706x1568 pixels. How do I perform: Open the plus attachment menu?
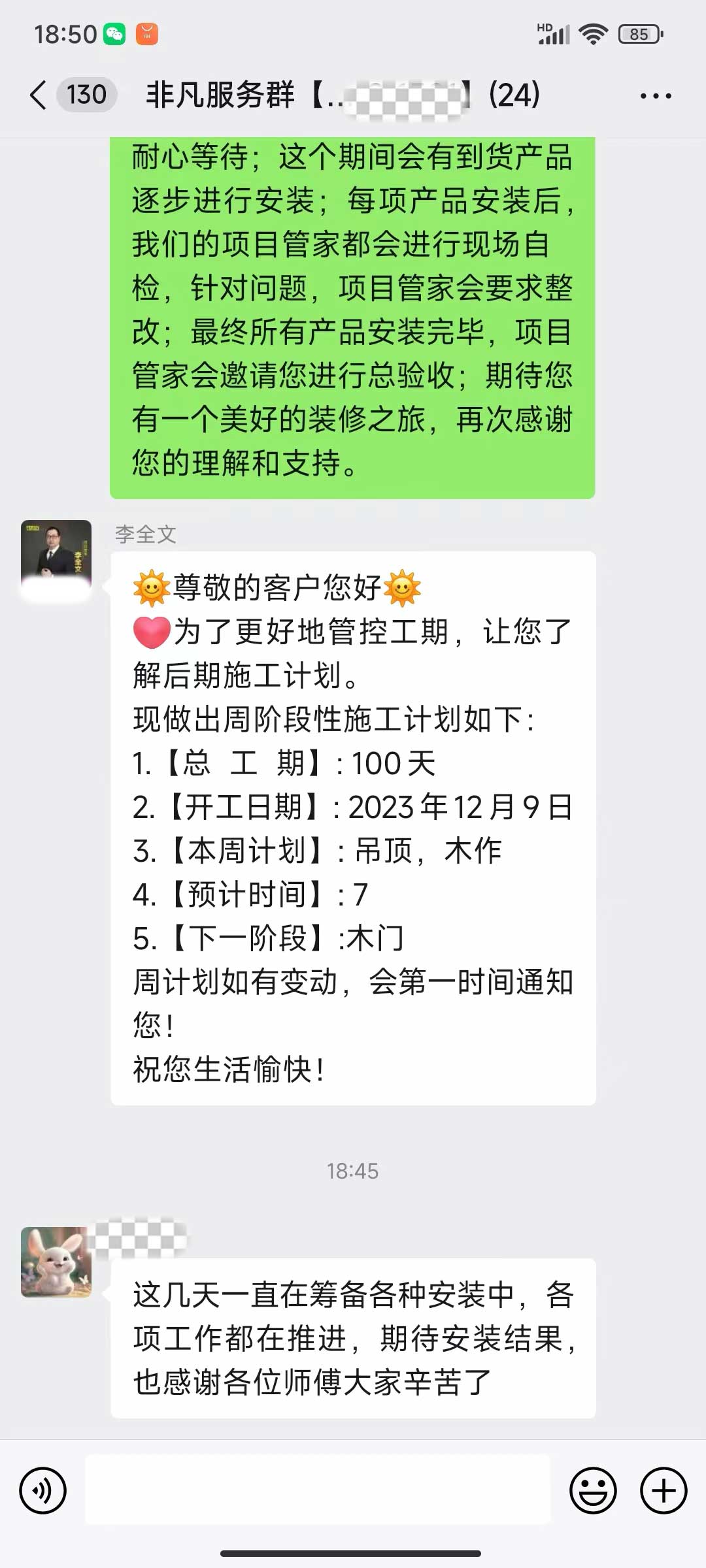tap(663, 1491)
